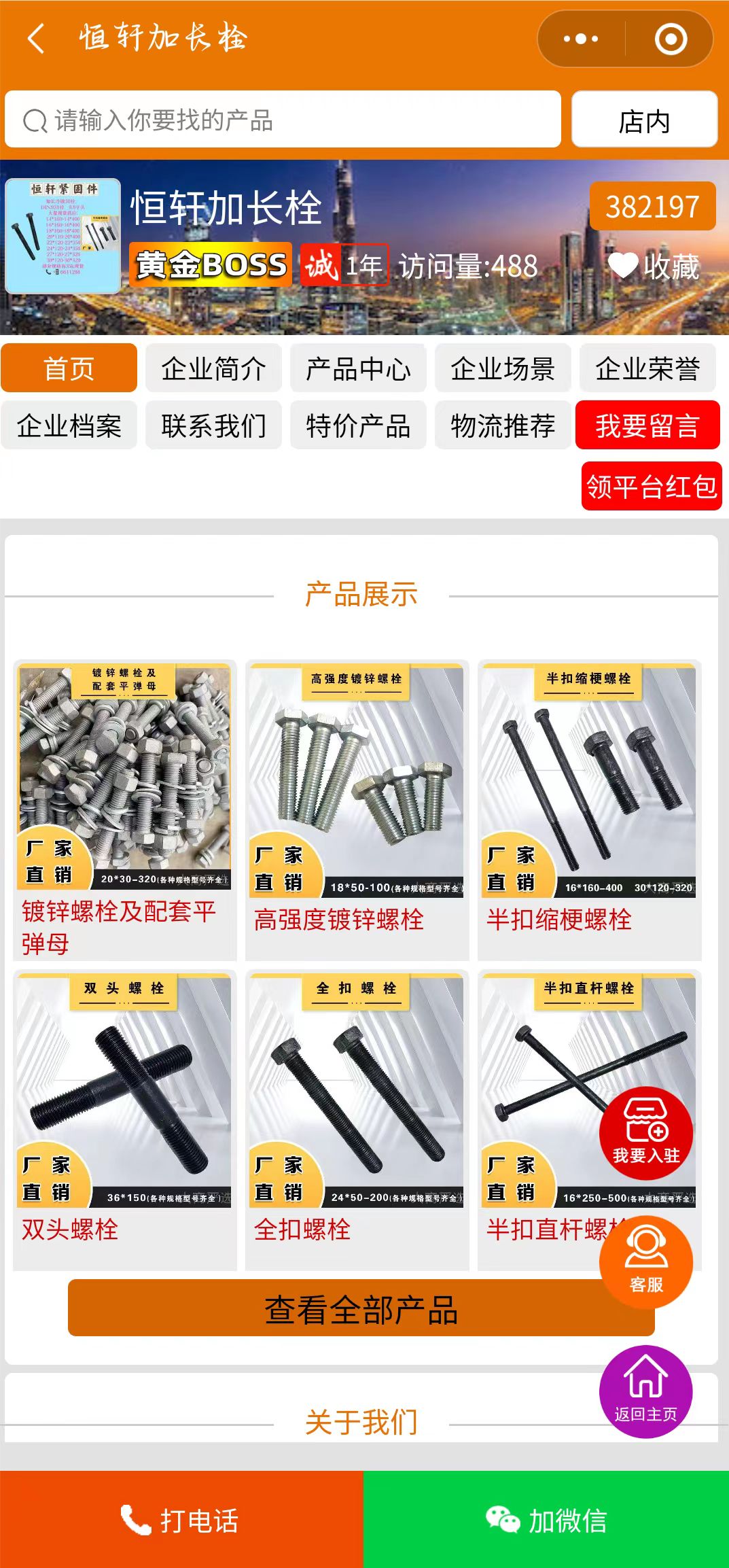This screenshot has height=1568, width=729.
Task: Open the 客服 customer service bubble
Action: tap(645, 1261)
